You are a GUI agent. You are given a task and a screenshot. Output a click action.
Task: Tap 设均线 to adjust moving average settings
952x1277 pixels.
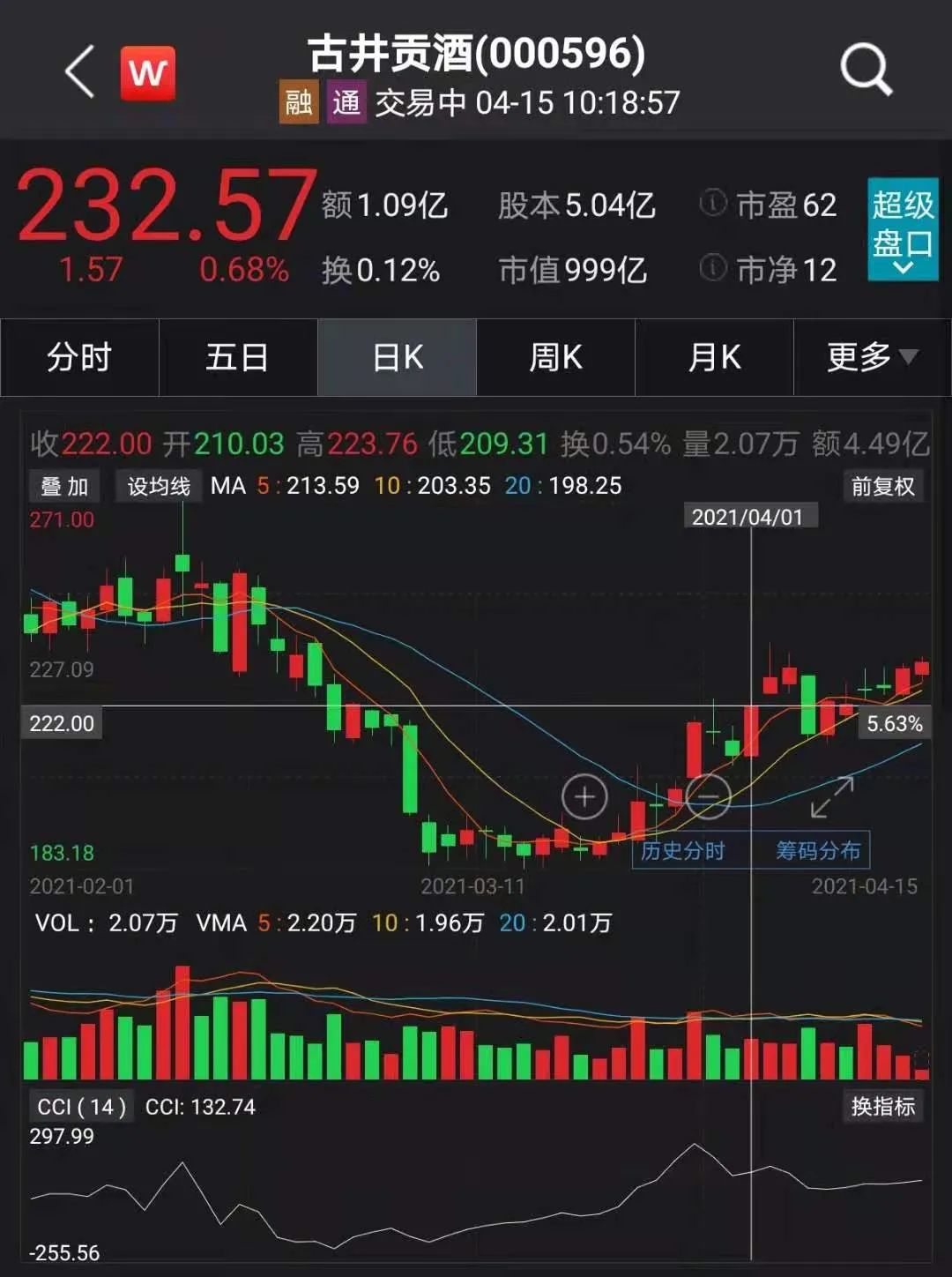159,486
